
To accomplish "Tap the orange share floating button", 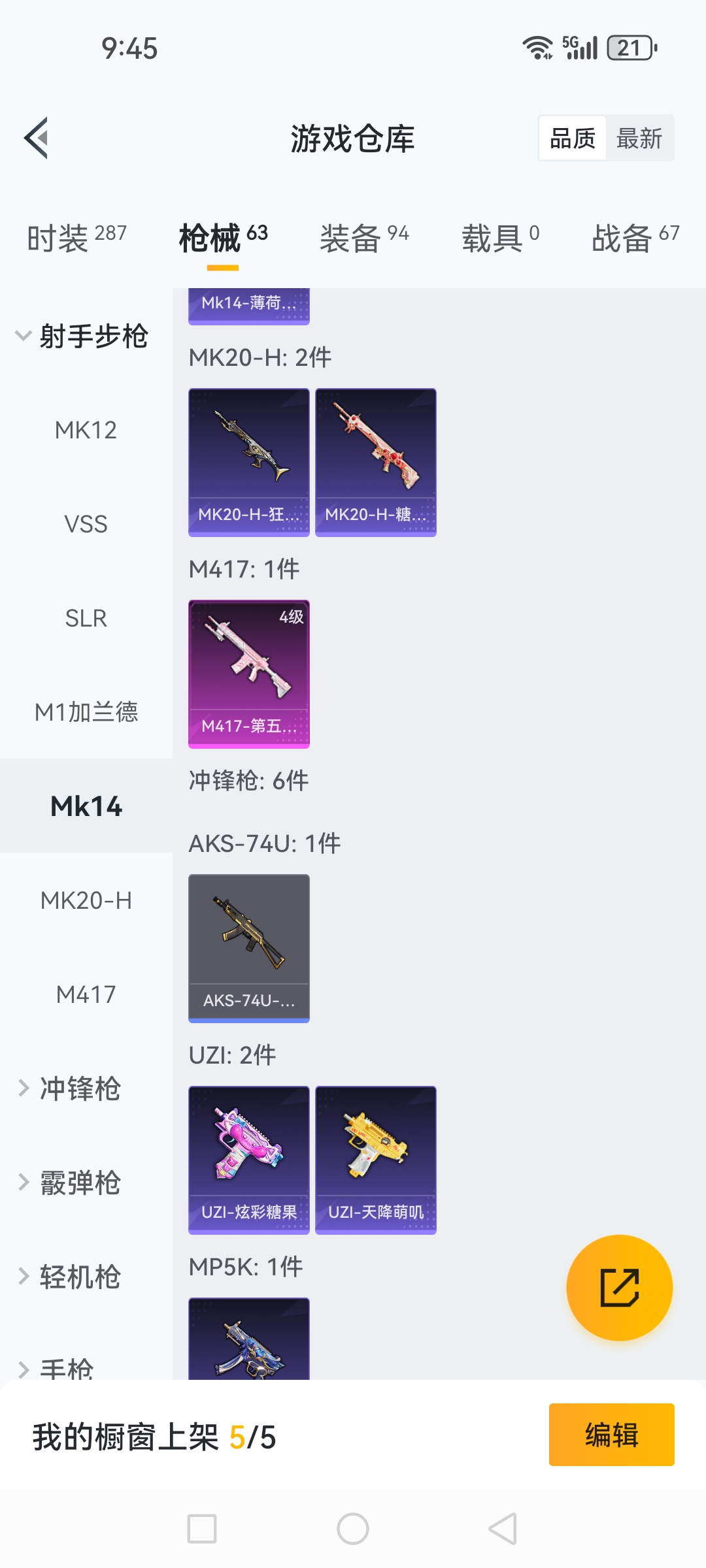I will pos(619,1288).
